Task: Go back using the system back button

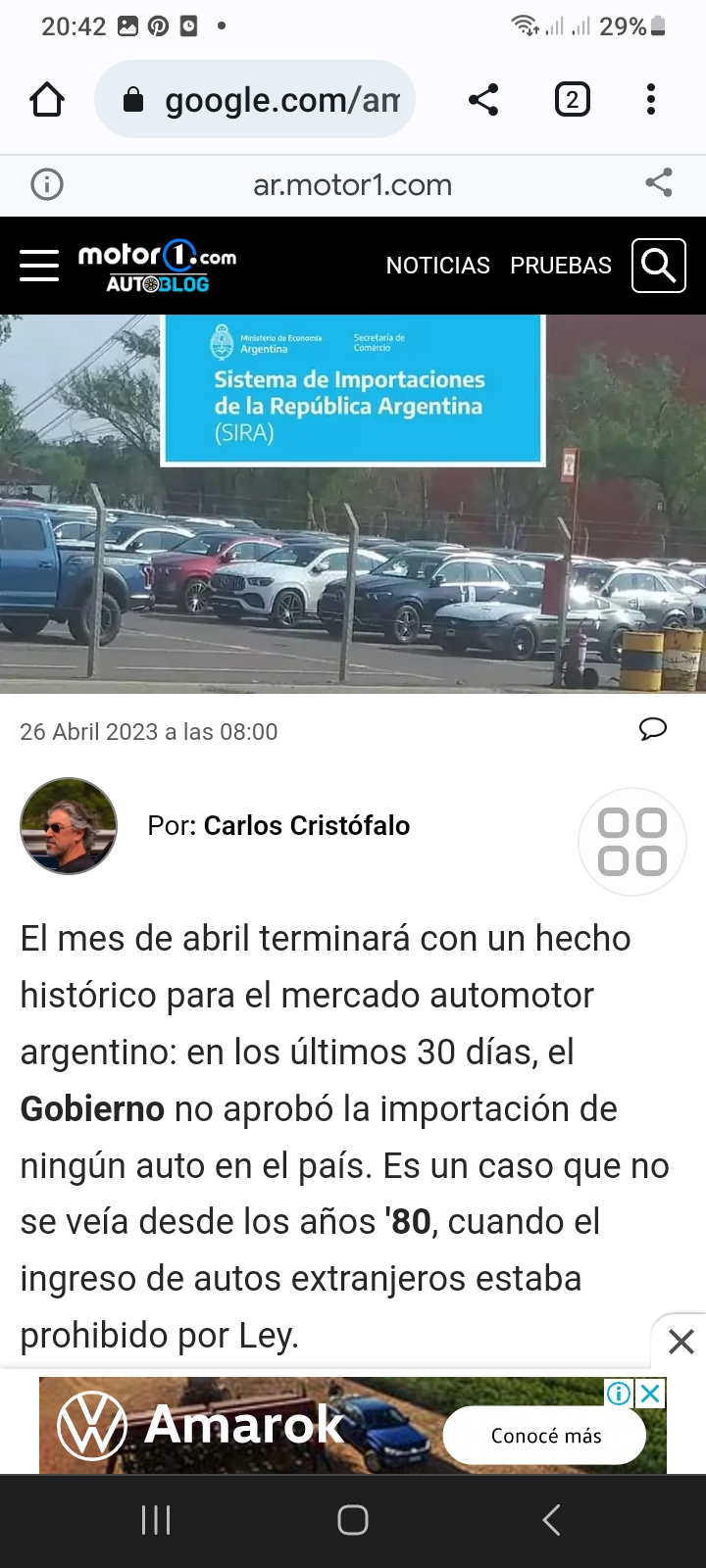Action: click(551, 1520)
